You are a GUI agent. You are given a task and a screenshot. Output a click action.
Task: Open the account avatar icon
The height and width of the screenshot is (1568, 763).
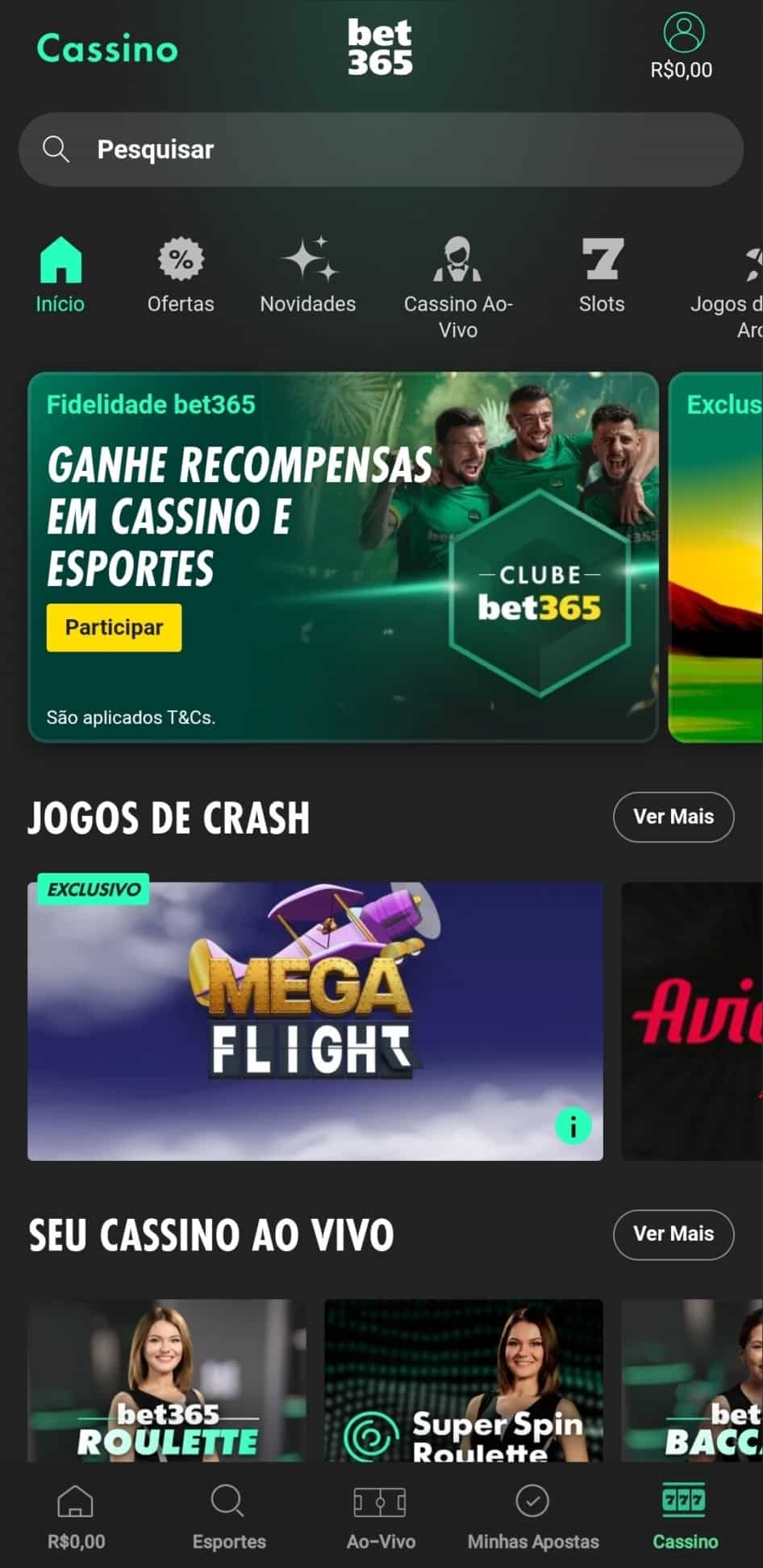(x=682, y=32)
